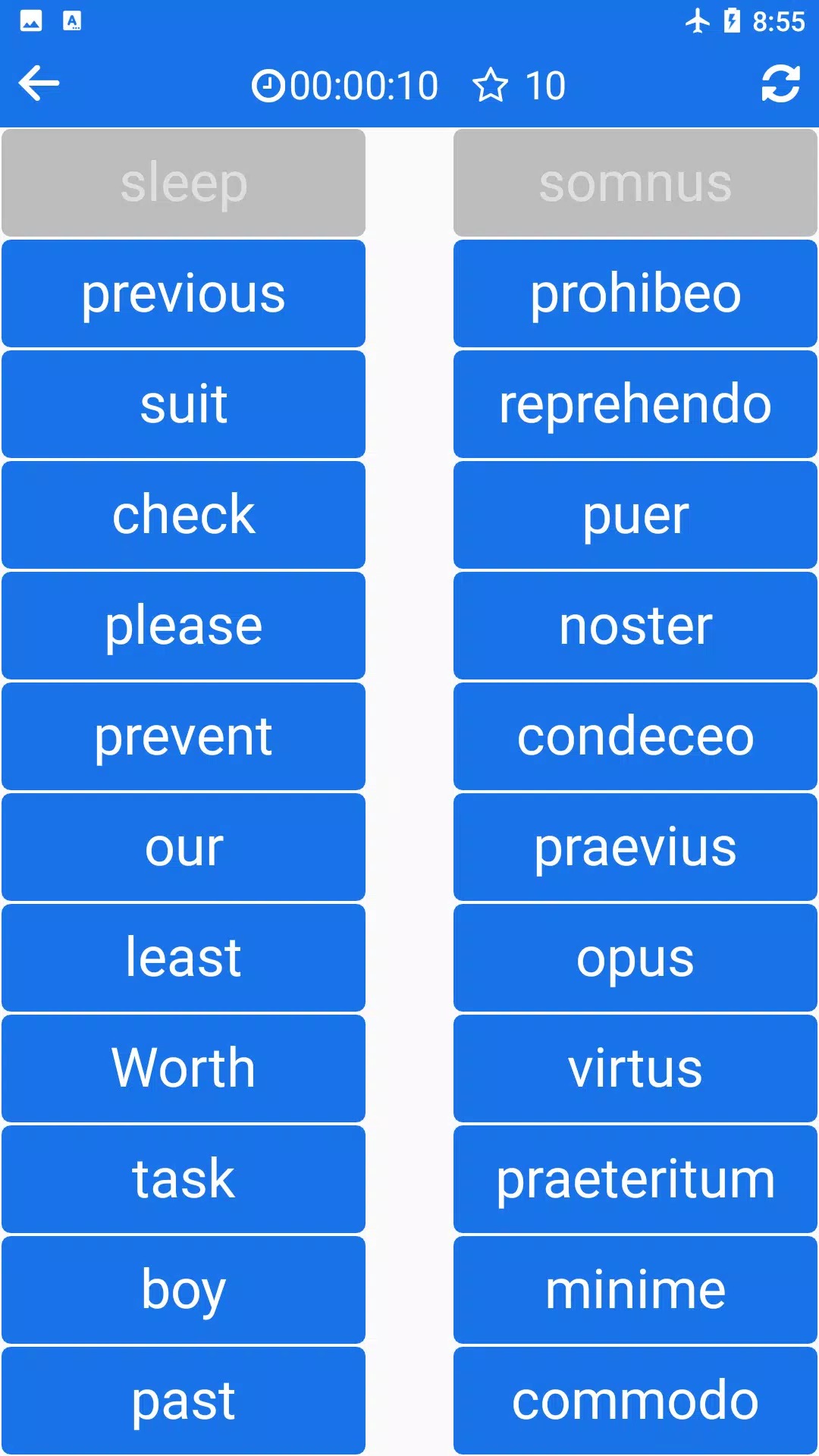Screen dimensions: 819x1456
Task: Choose the word 'least'
Action: pos(184,958)
